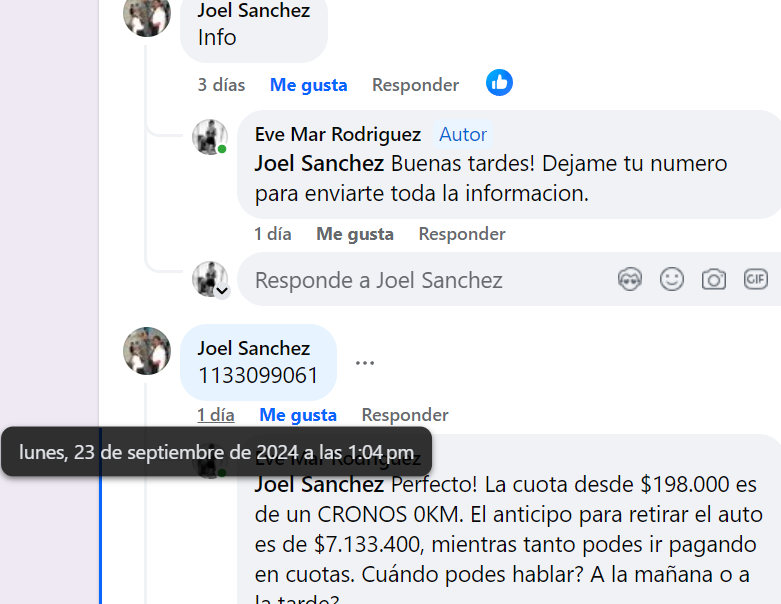Image resolution: width=781 pixels, height=604 pixels.
Task: Open the Responde a Joel Sanchez text field
Action: point(420,280)
